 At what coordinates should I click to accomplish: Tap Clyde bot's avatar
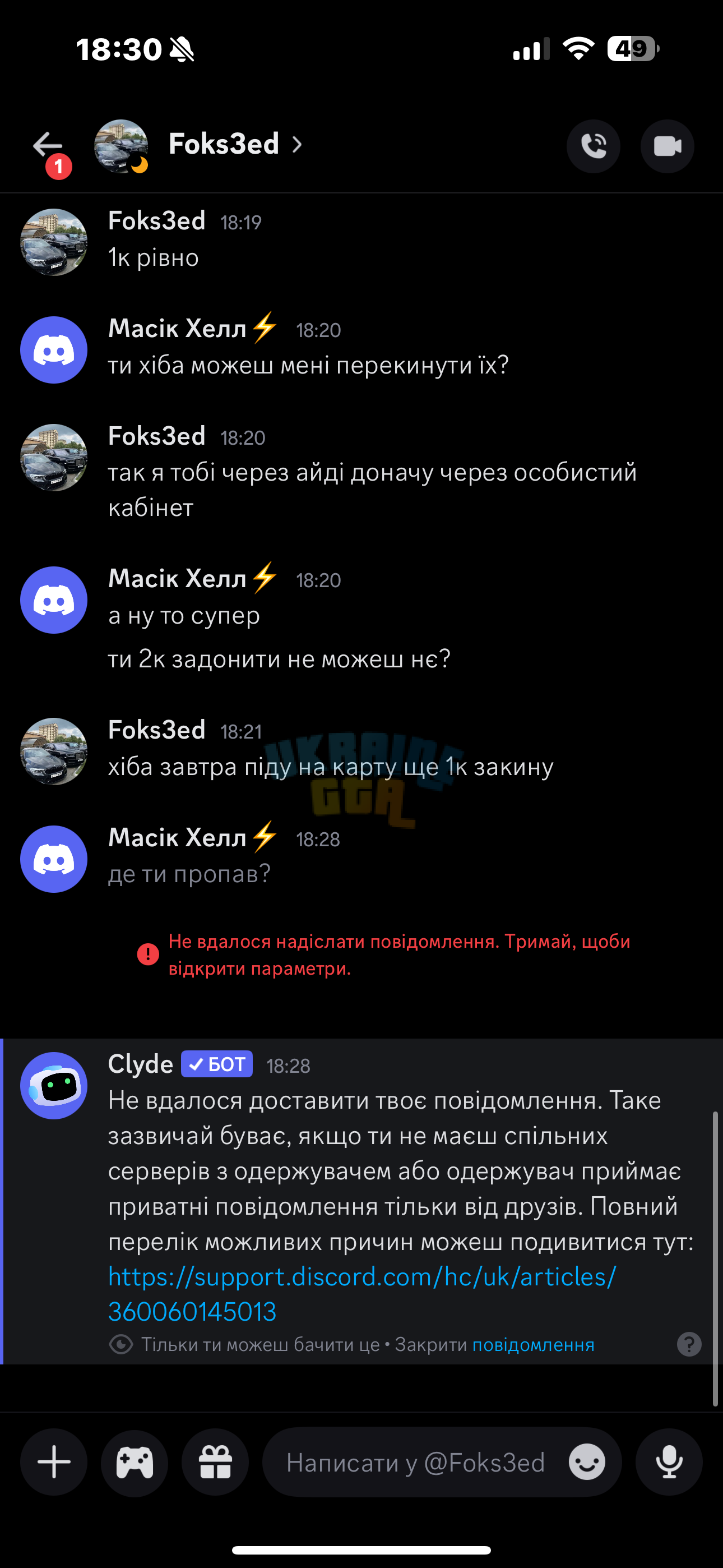[x=54, y=1085]
